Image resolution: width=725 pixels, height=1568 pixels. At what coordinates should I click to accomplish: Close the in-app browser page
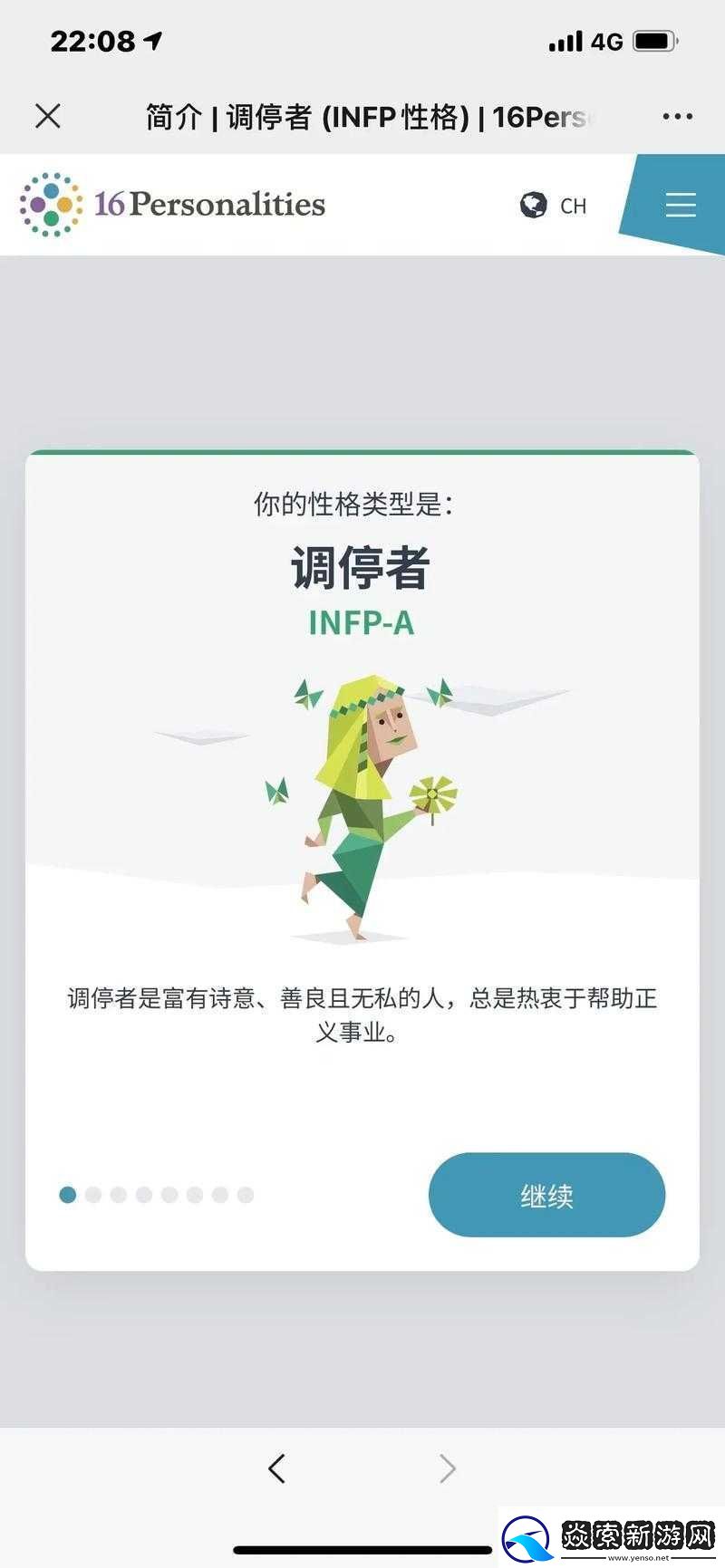[x=47, y=116]
